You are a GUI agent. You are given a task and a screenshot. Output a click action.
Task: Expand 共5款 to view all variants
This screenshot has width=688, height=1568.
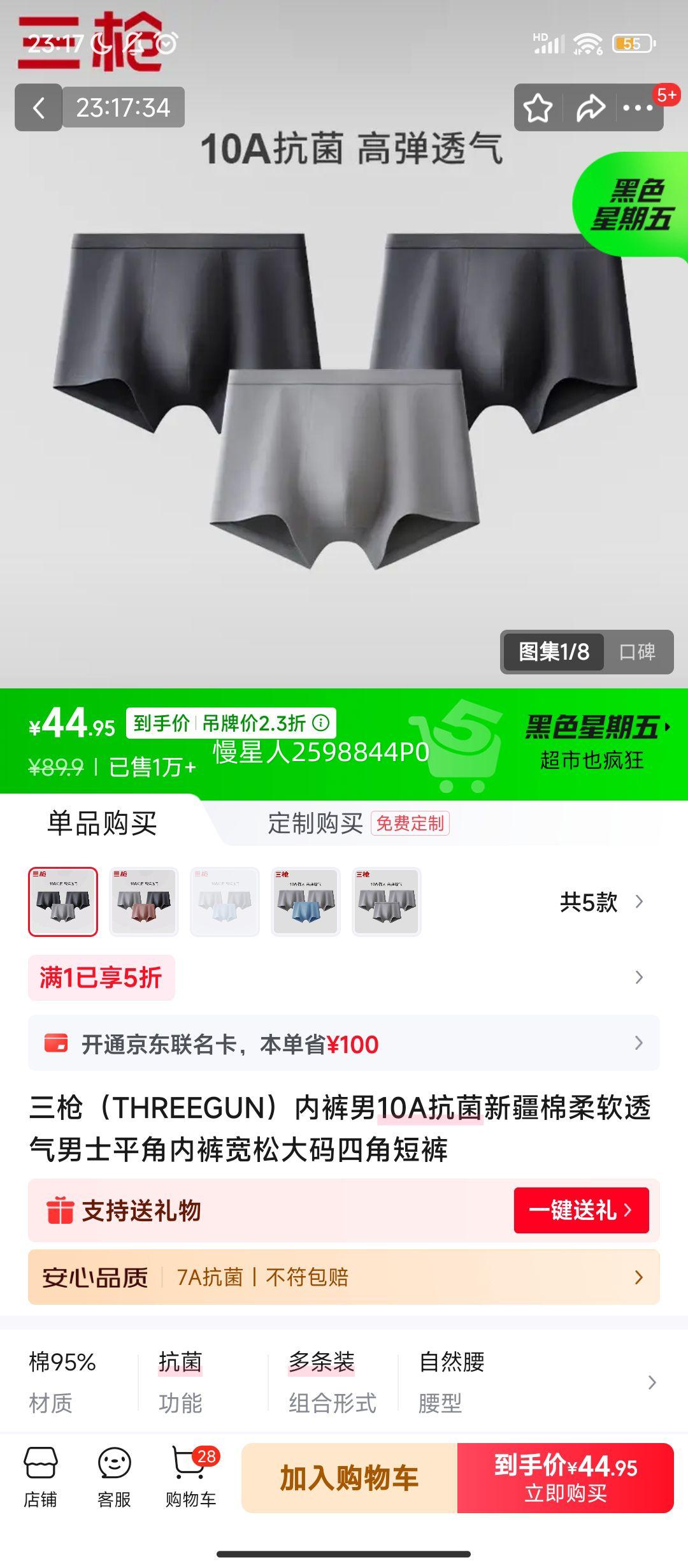(x=599, y=903)
